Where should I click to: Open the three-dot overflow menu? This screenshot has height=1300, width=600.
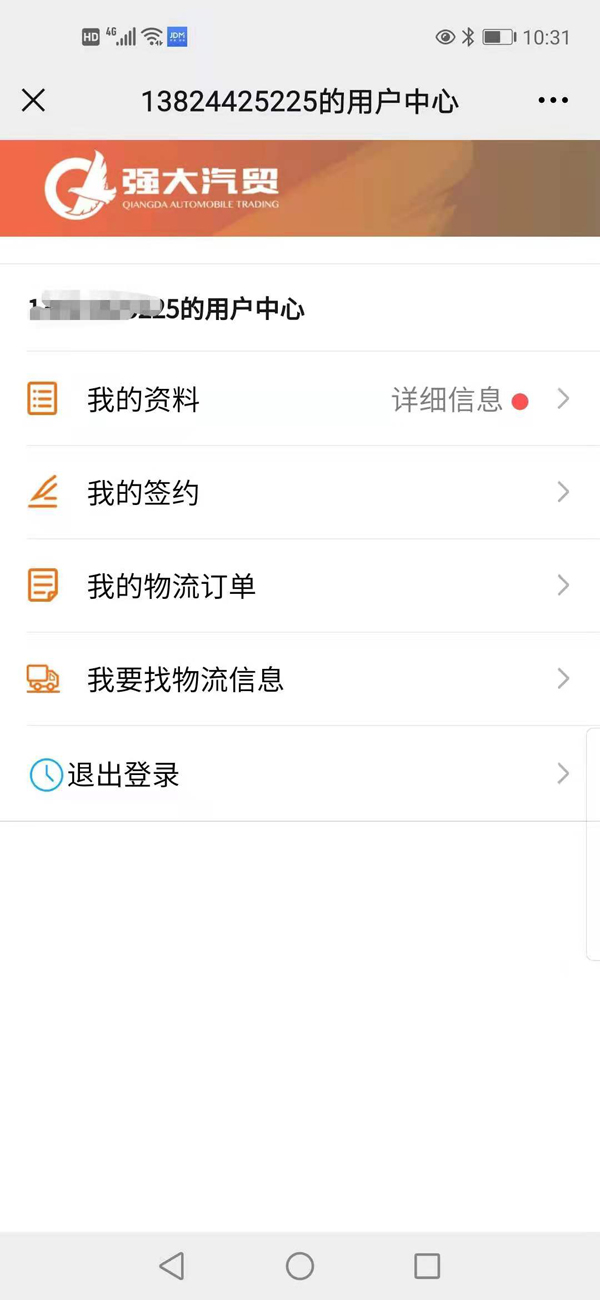[x=553, y=100]
